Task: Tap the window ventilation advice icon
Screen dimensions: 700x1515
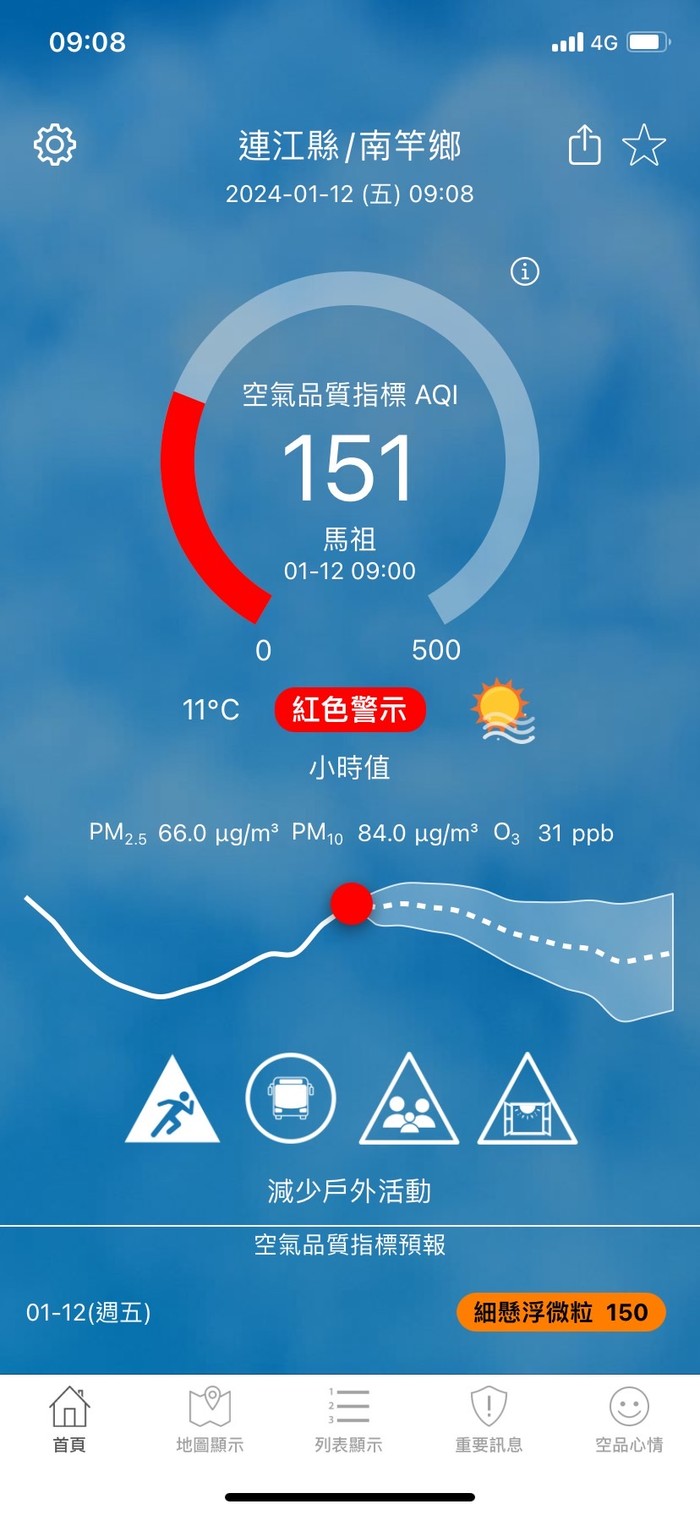Action: (527, 1101)
